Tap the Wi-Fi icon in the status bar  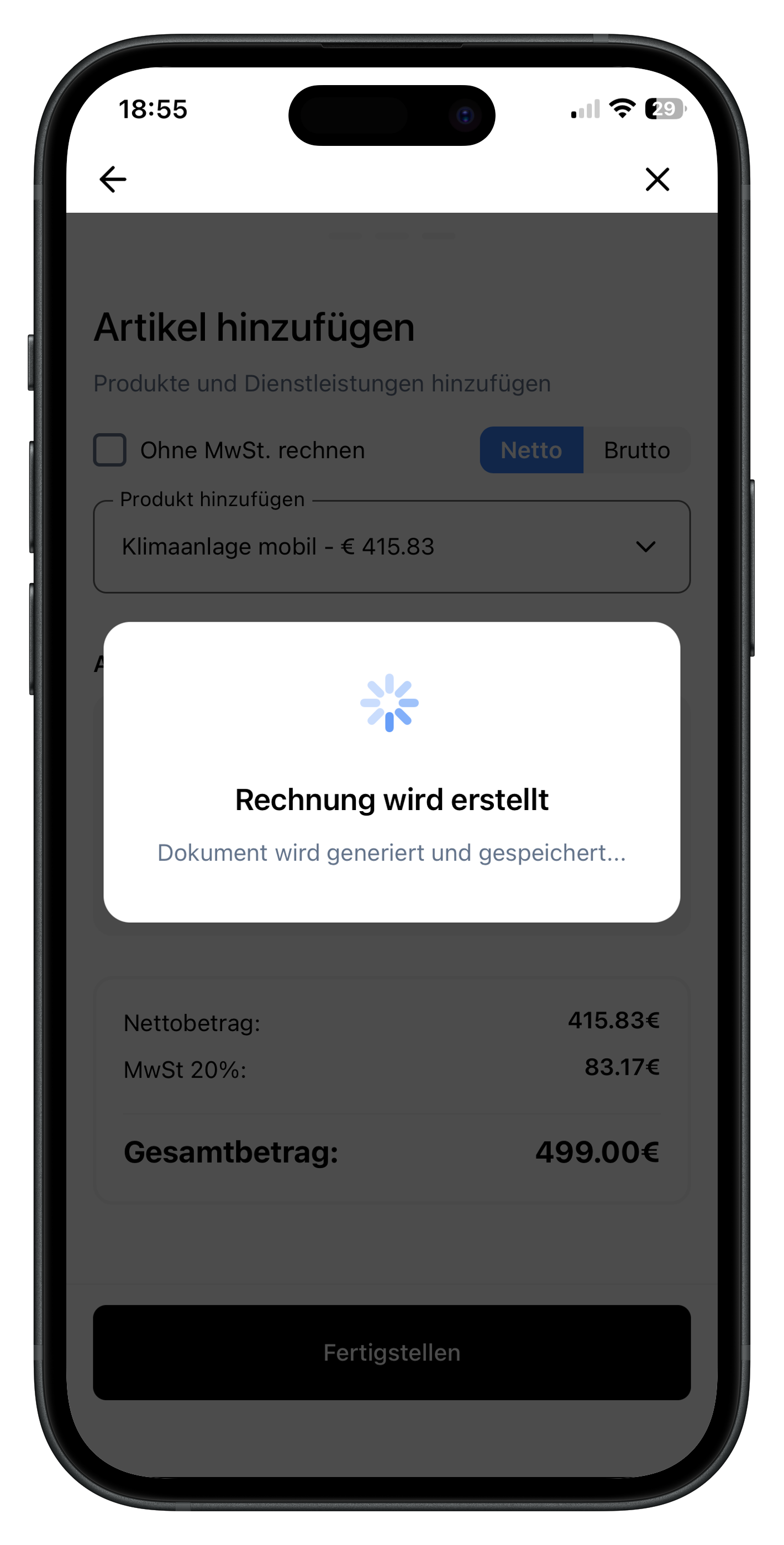pos(622,108)
